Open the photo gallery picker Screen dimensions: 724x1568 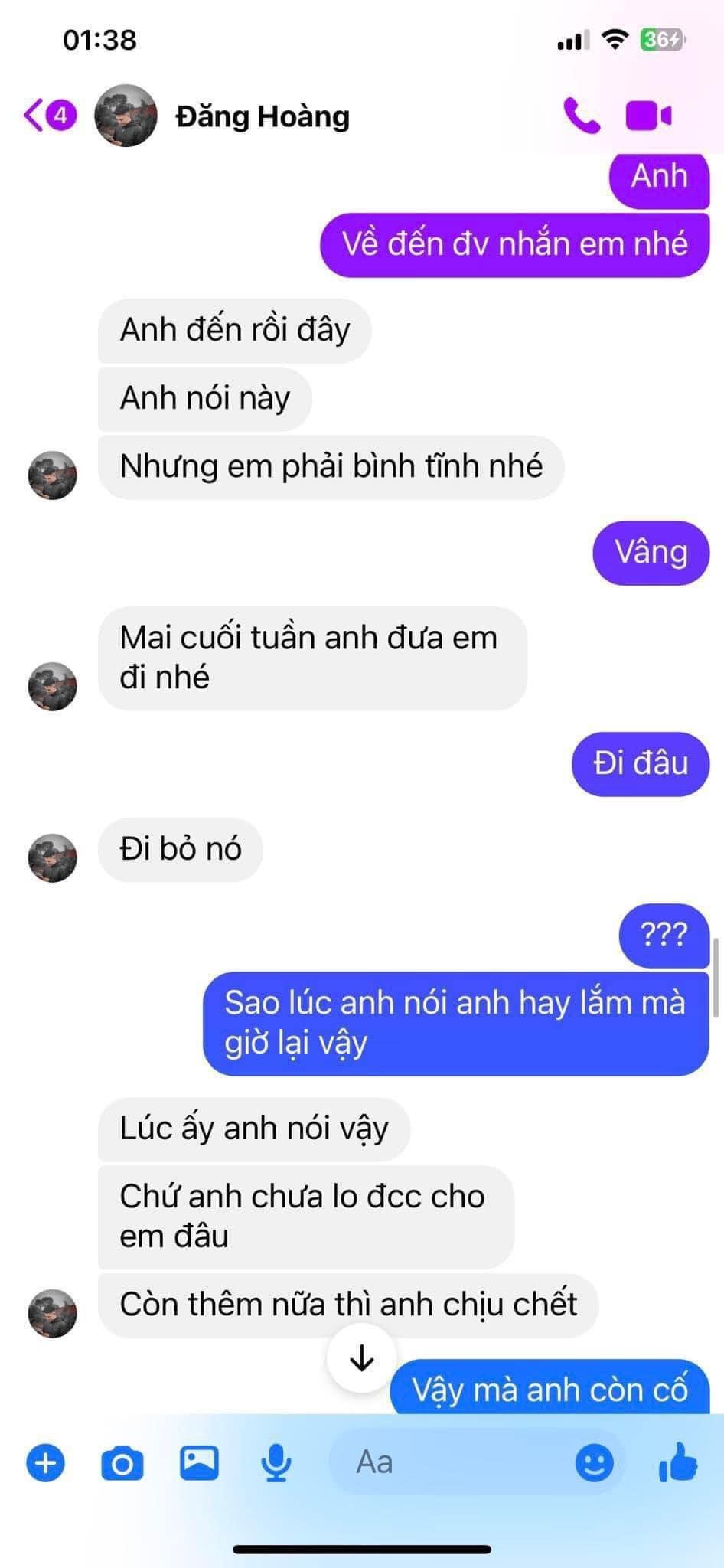(199, 1463)
